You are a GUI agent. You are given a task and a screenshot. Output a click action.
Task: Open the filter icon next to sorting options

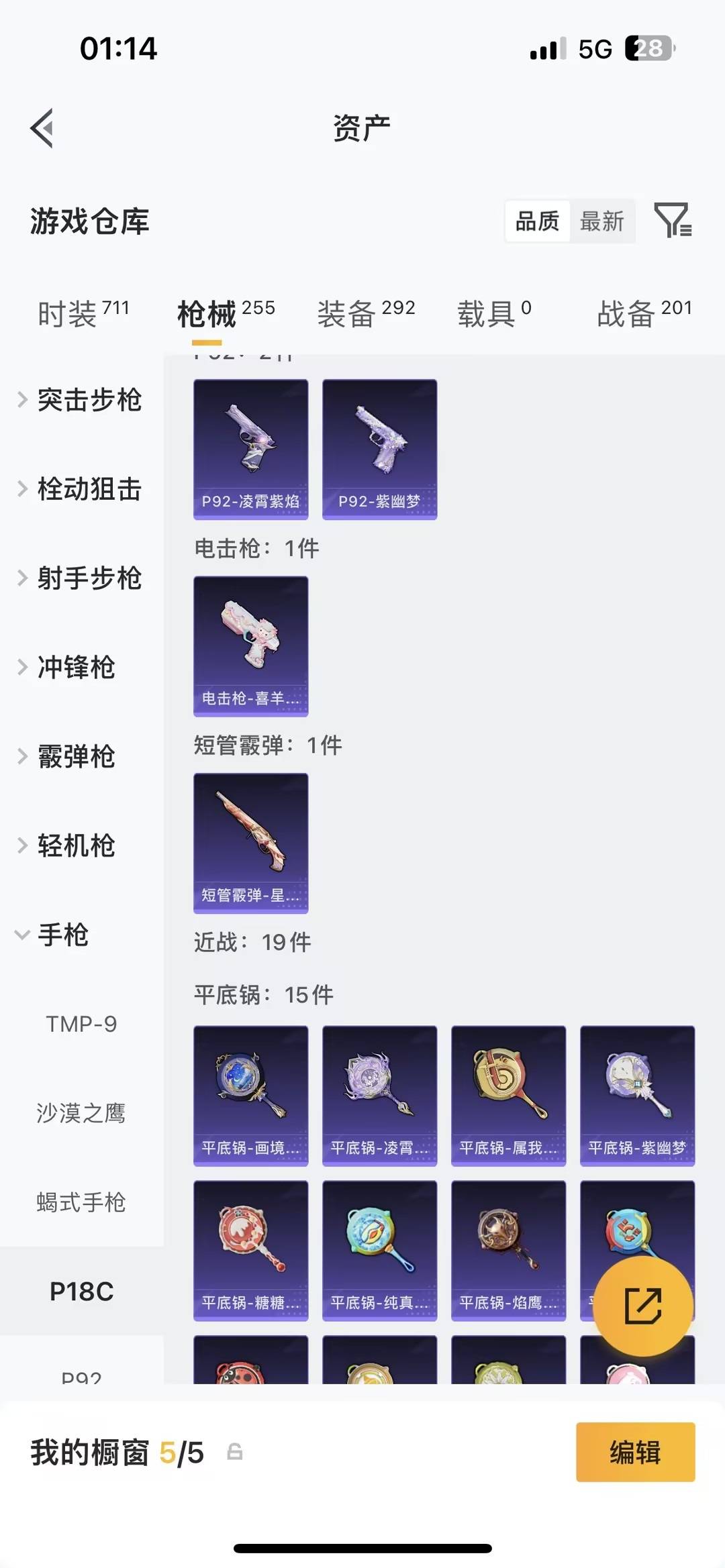tap(674, 221)
